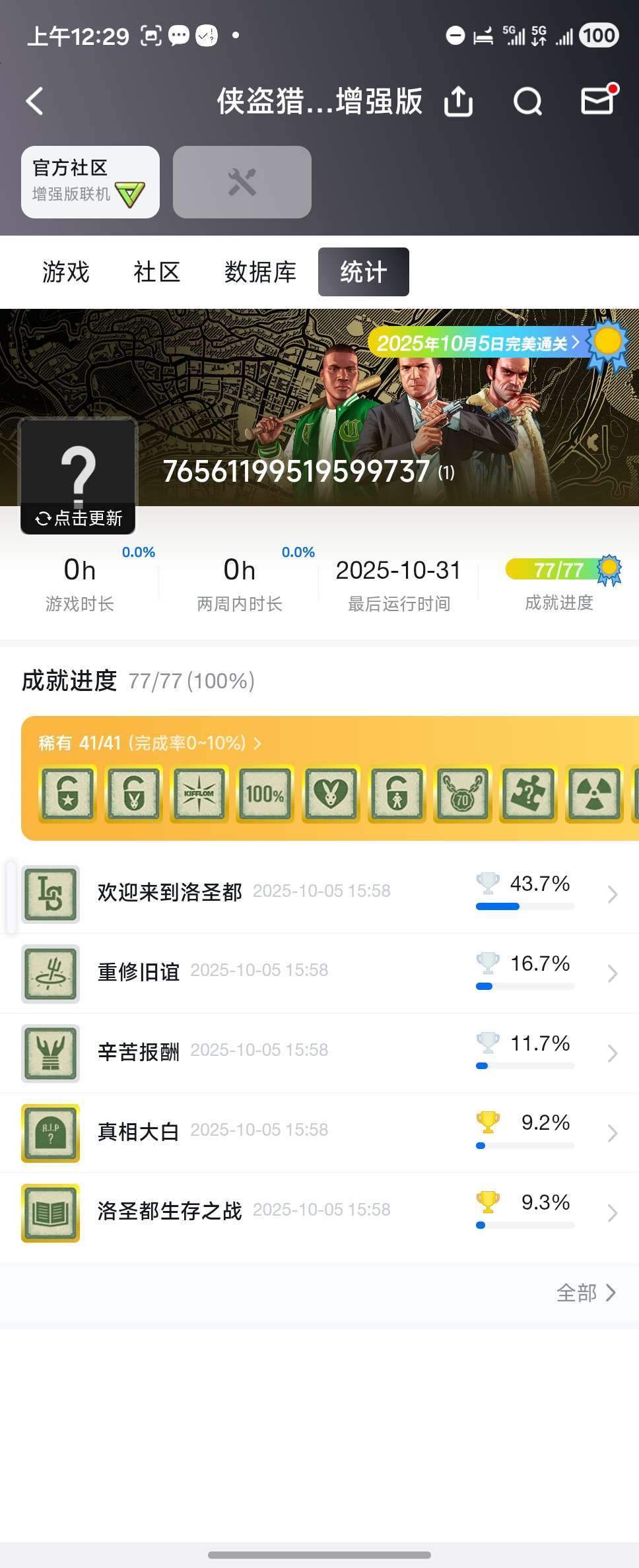Image resolution: width=639 pixels, height=1568 pixels.
Task: Switch to the 游戏 tab
Action: pos(65,272)
